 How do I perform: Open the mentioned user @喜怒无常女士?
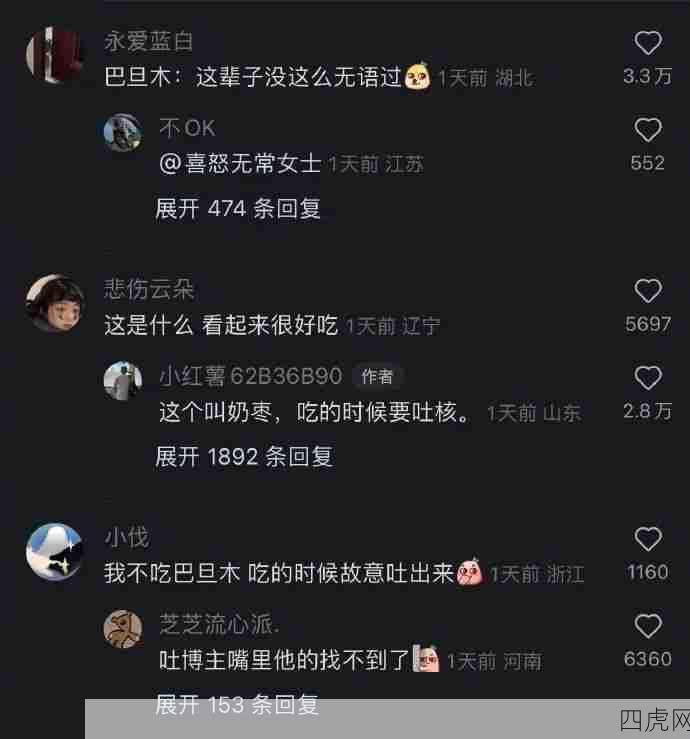click(240, 163)
